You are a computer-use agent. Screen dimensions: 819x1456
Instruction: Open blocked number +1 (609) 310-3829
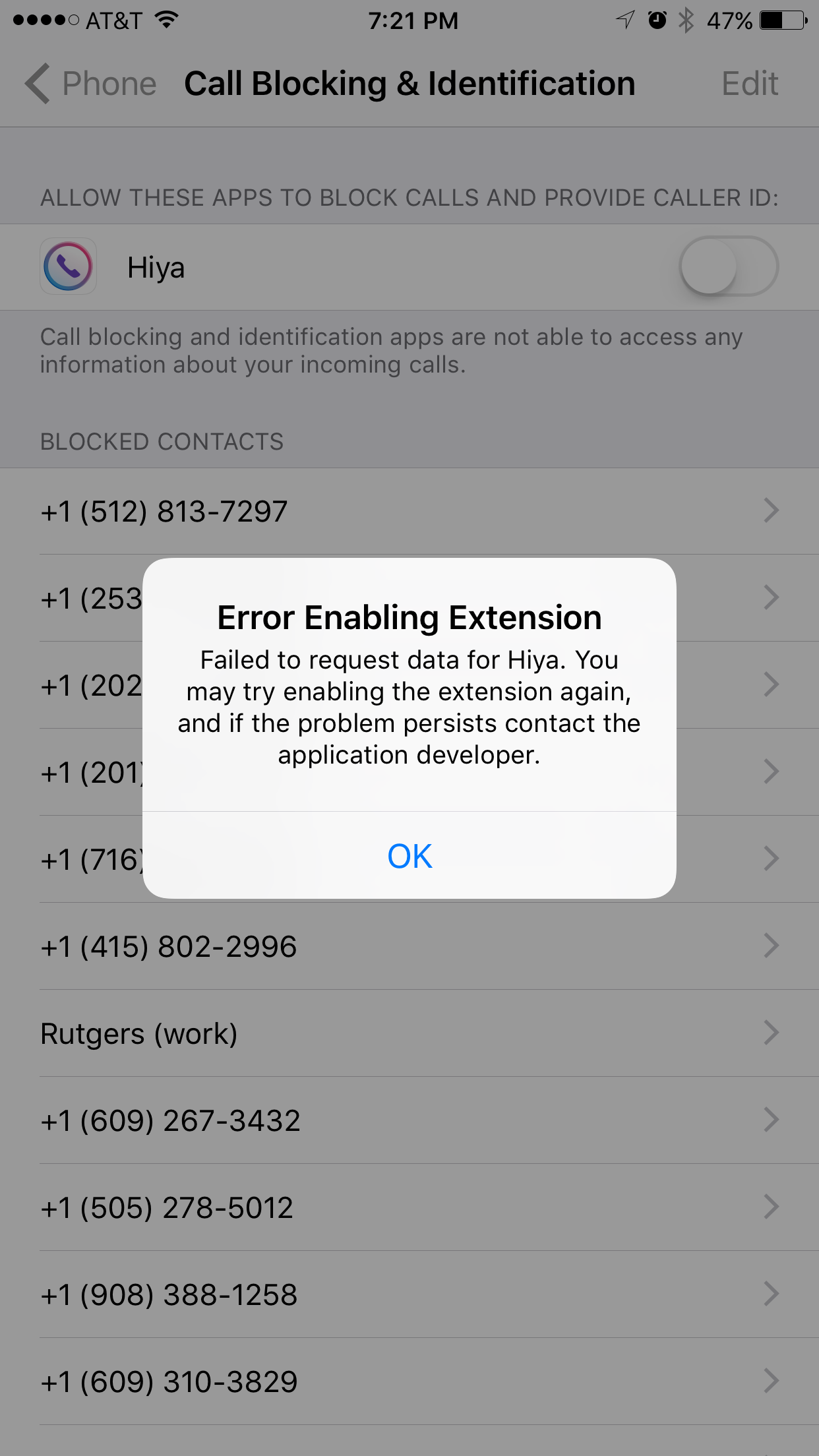coord(409,1381)
